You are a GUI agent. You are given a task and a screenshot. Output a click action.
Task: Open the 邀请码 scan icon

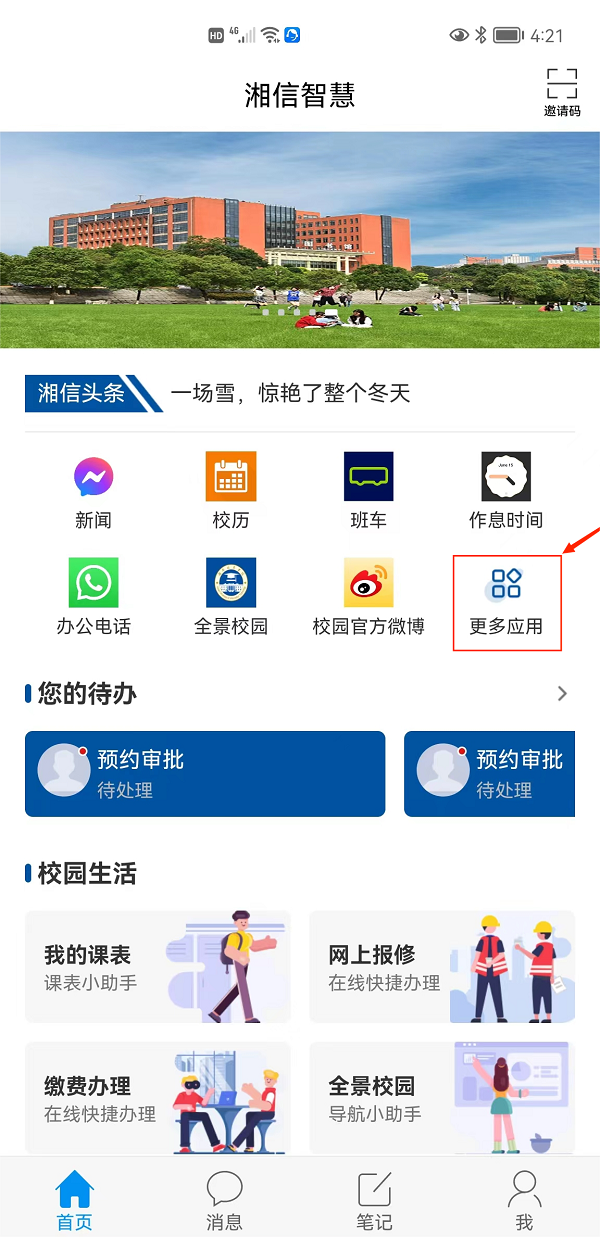click(x=561, y=92)
